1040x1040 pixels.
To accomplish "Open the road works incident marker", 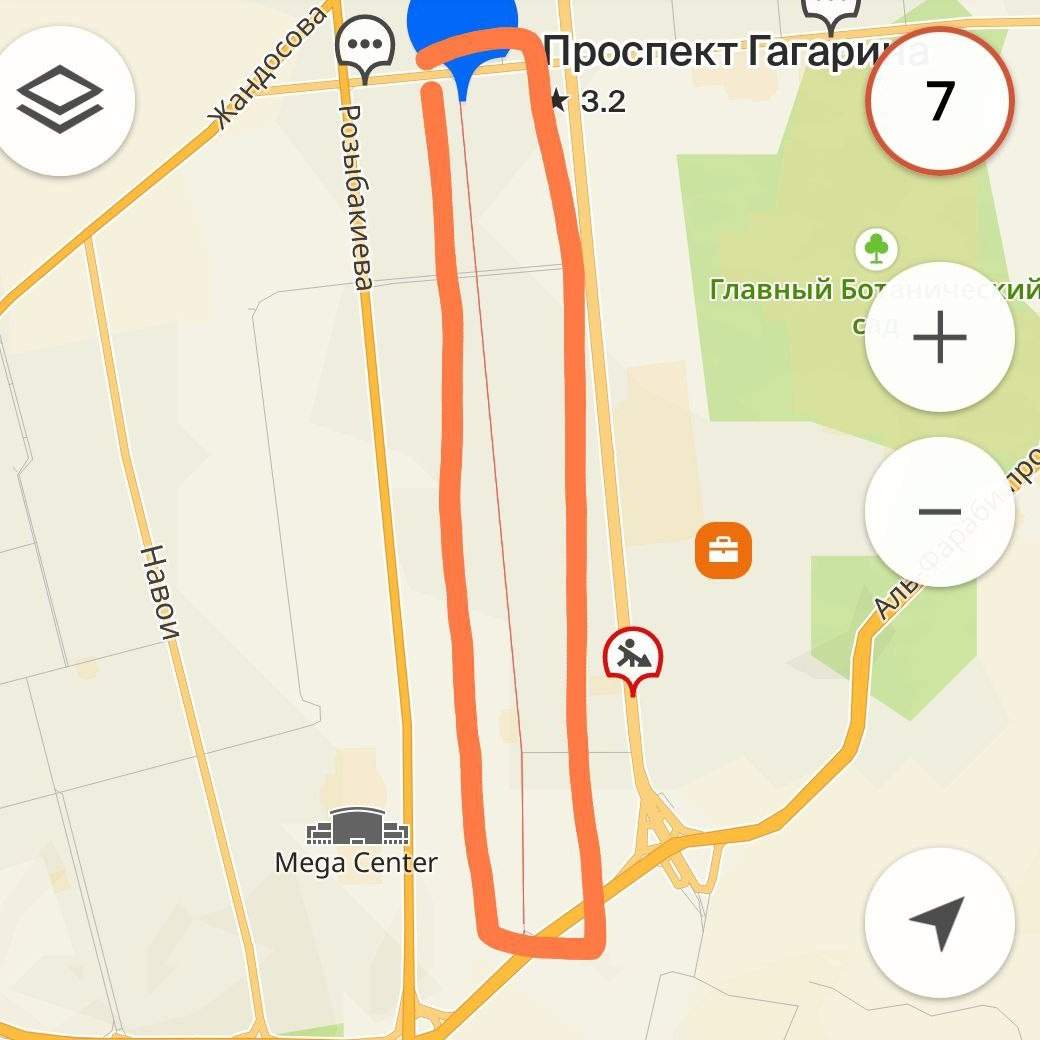I will [632, 657].
